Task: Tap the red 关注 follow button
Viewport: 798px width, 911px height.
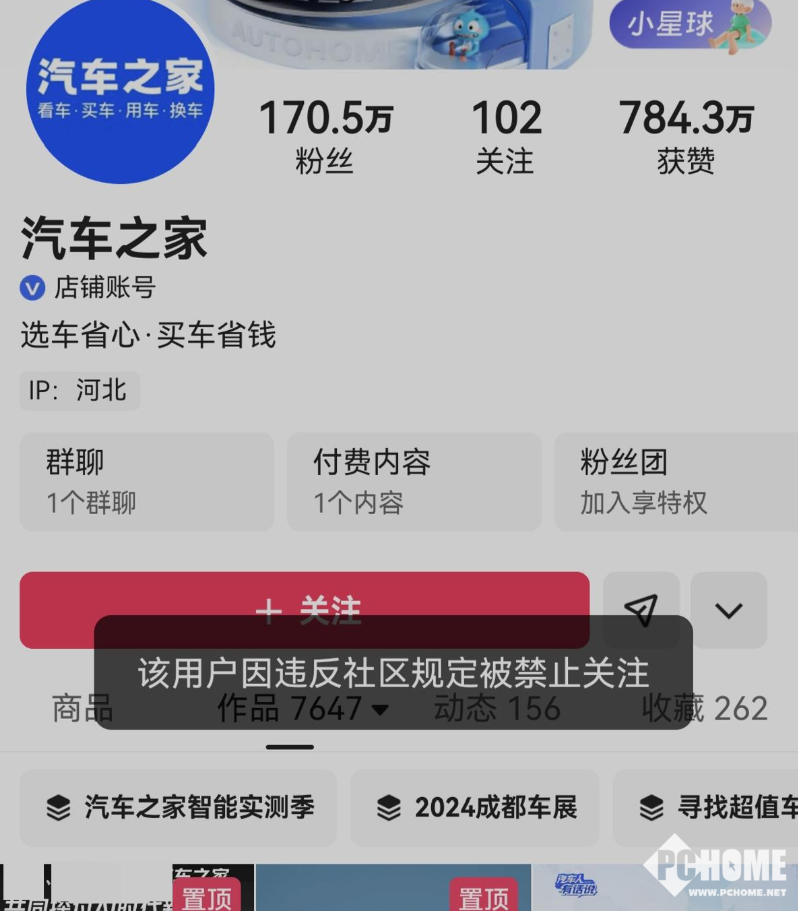Action: point(304,596)
